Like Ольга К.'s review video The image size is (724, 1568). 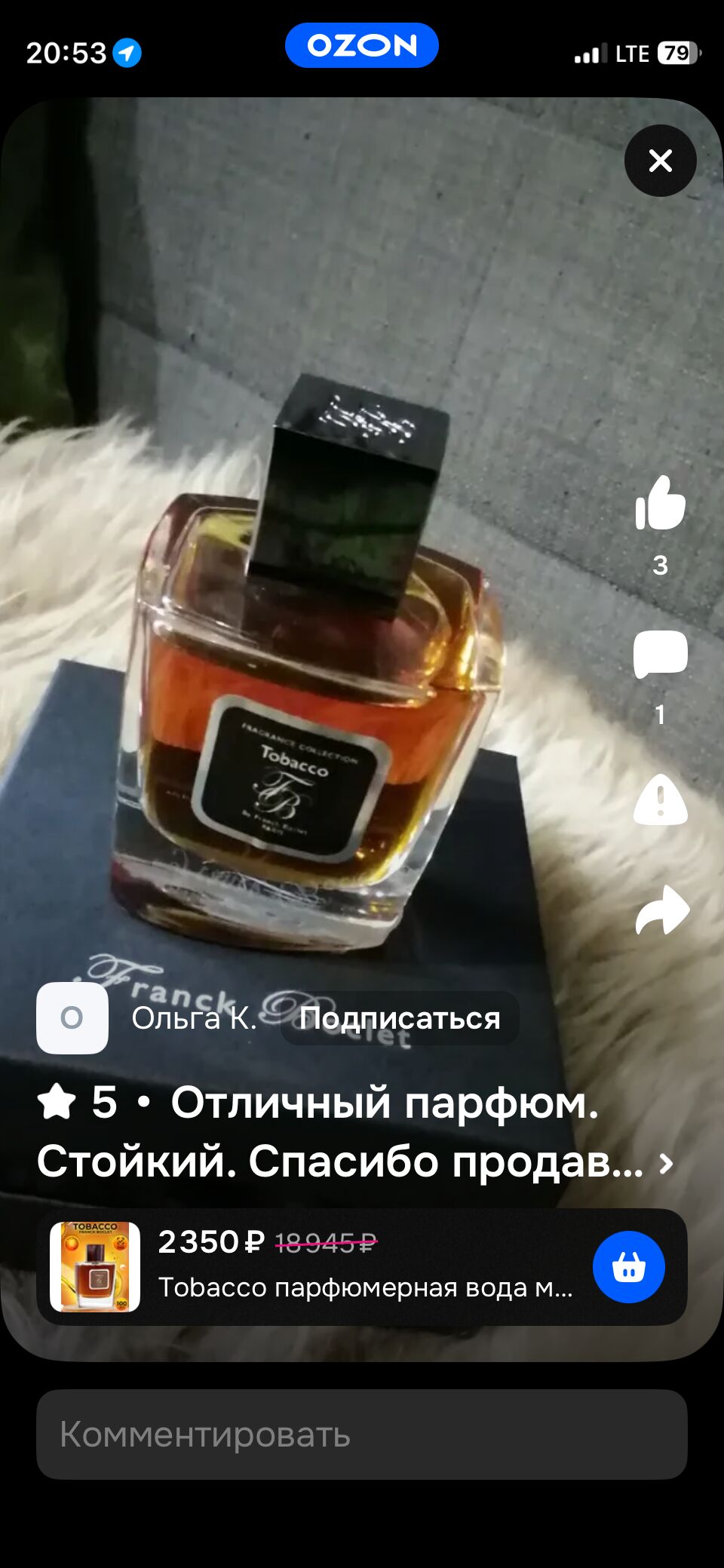pyautogui.click(x=660, y=503)
